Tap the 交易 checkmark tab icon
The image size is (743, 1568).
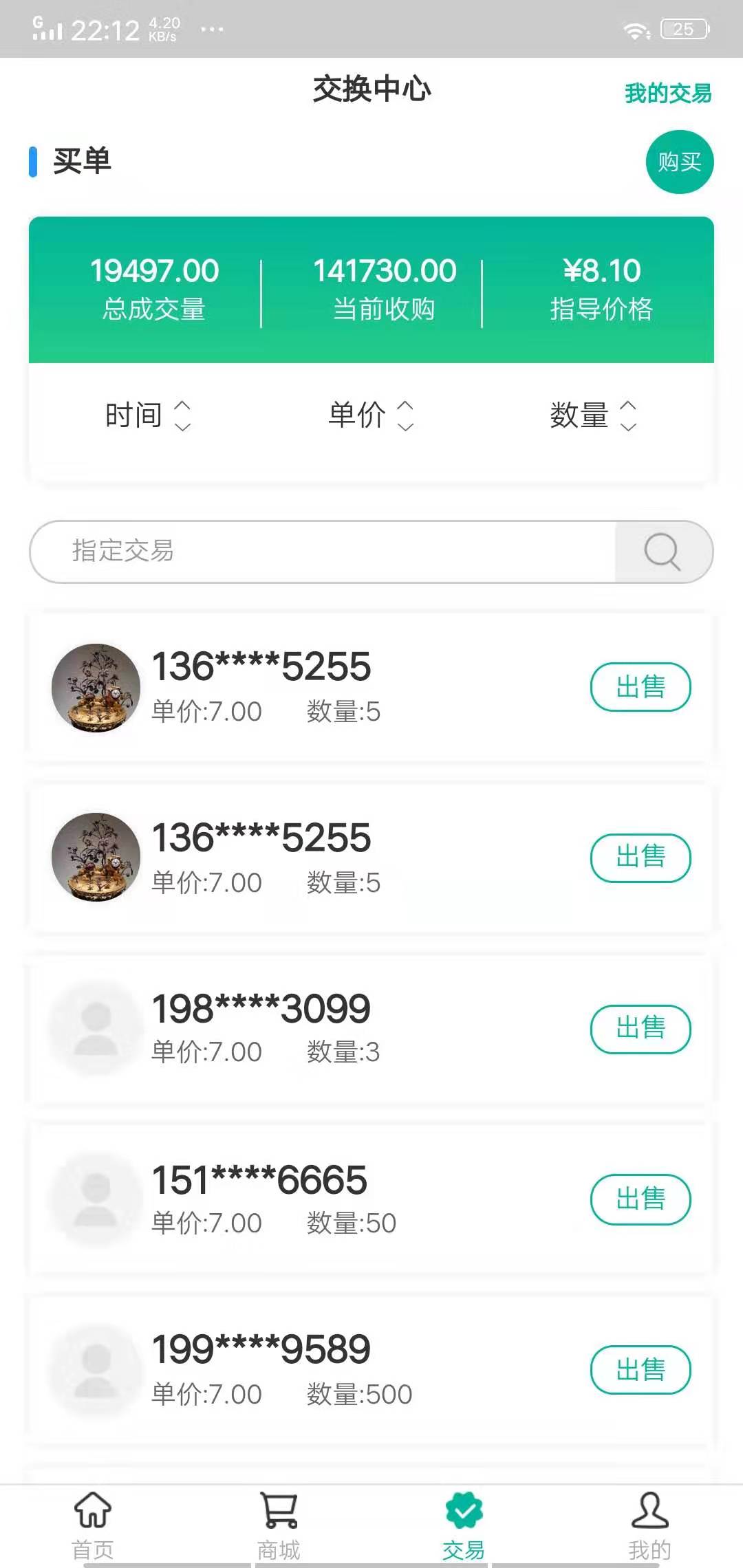click(x=464, y=1510)
